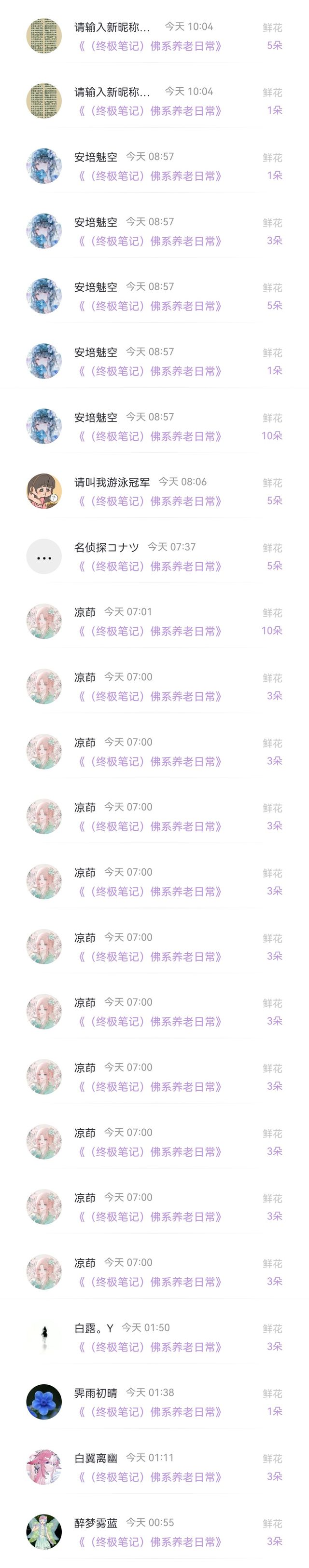Open book title under 白翼离幽

pyautogui.click(x=149, y=1477)
